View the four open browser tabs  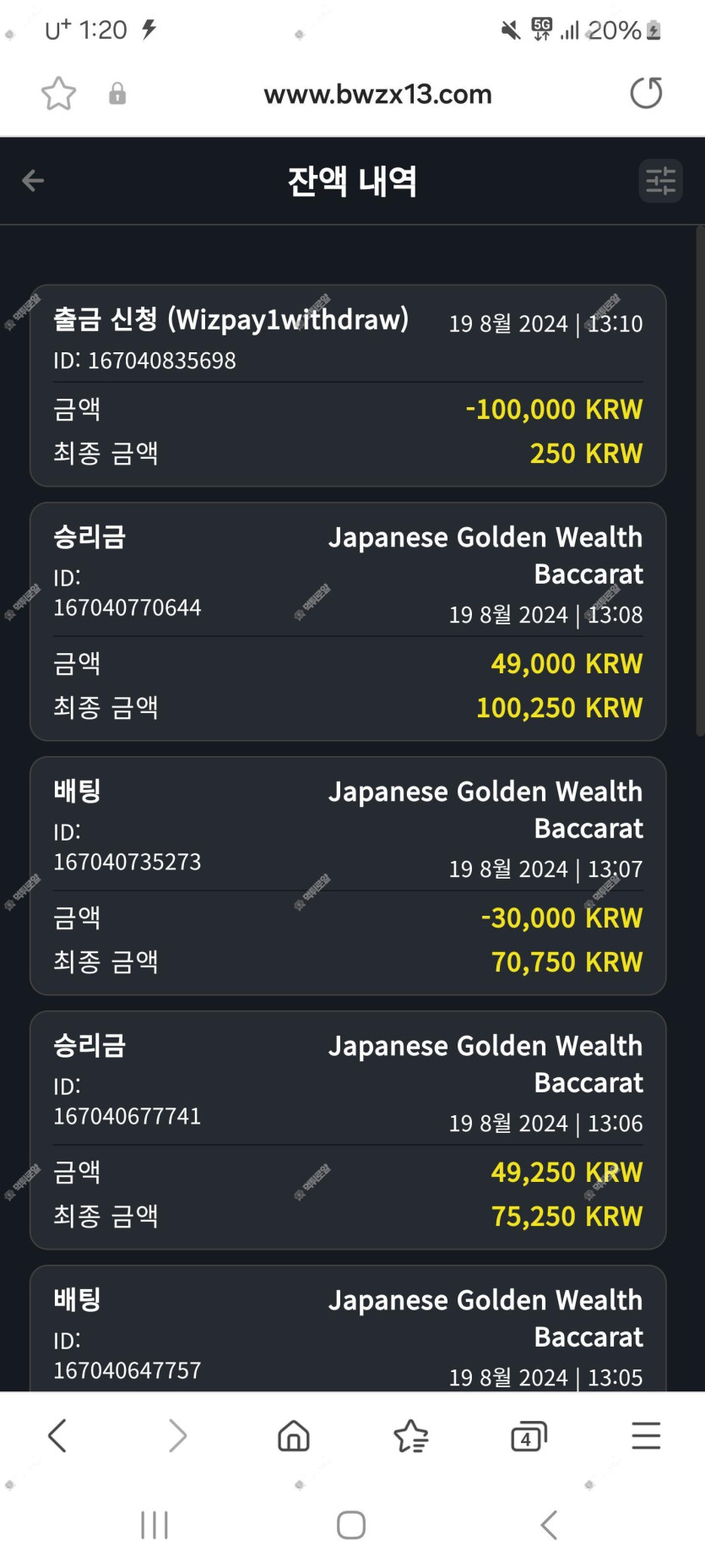point(529,1435)
